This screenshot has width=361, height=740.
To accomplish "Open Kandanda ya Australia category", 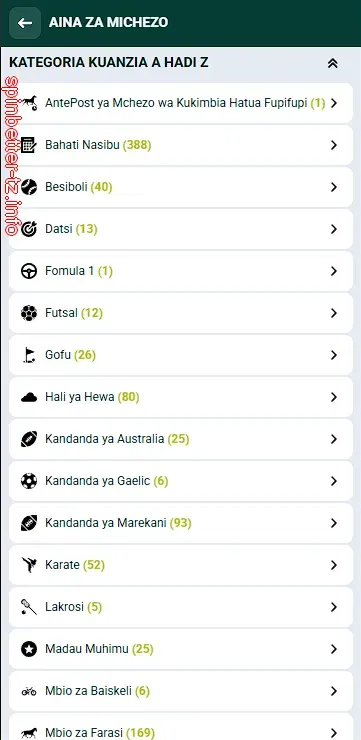I will (x=181, y=439).
